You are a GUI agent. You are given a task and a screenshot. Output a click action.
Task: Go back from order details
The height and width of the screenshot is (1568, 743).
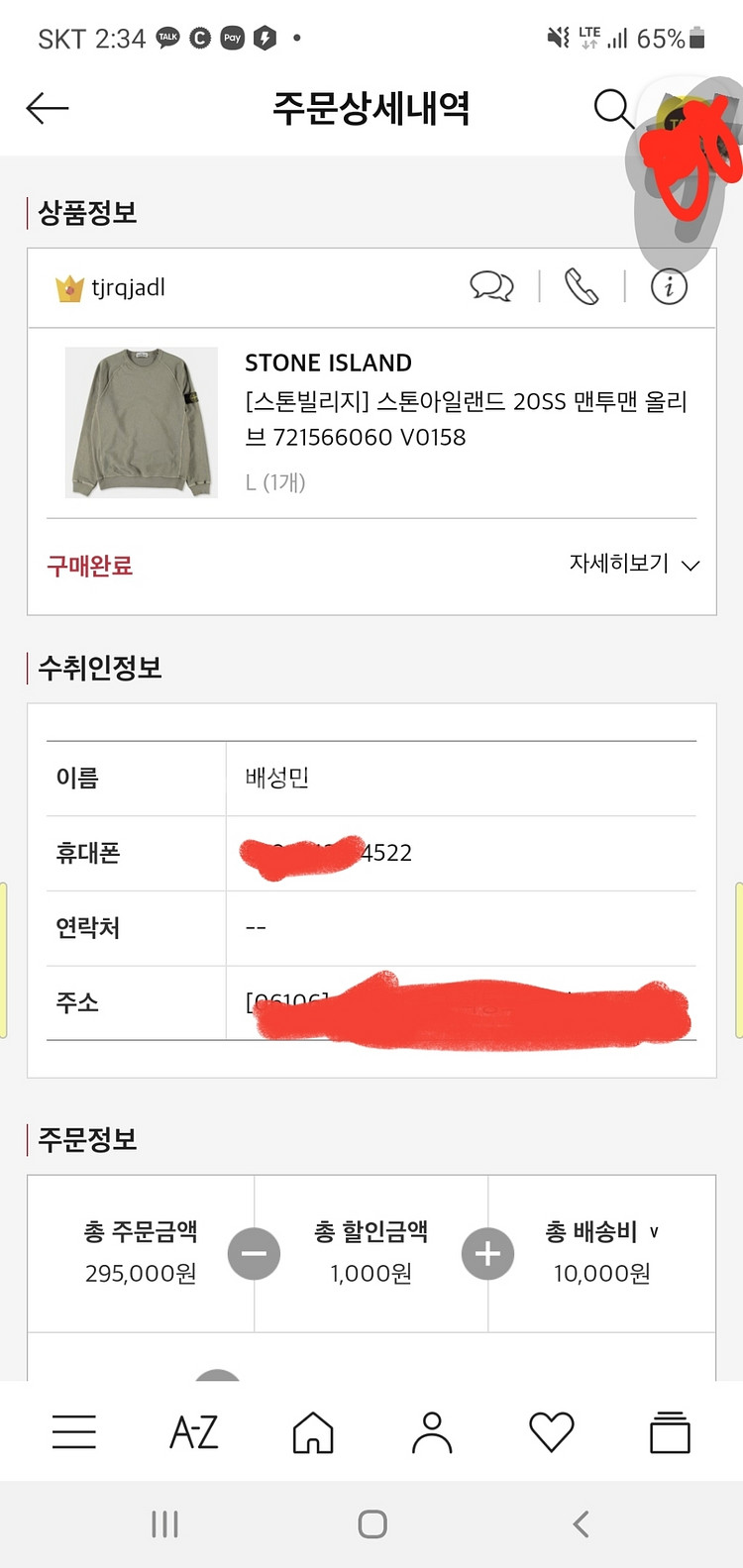click(47, 108)
